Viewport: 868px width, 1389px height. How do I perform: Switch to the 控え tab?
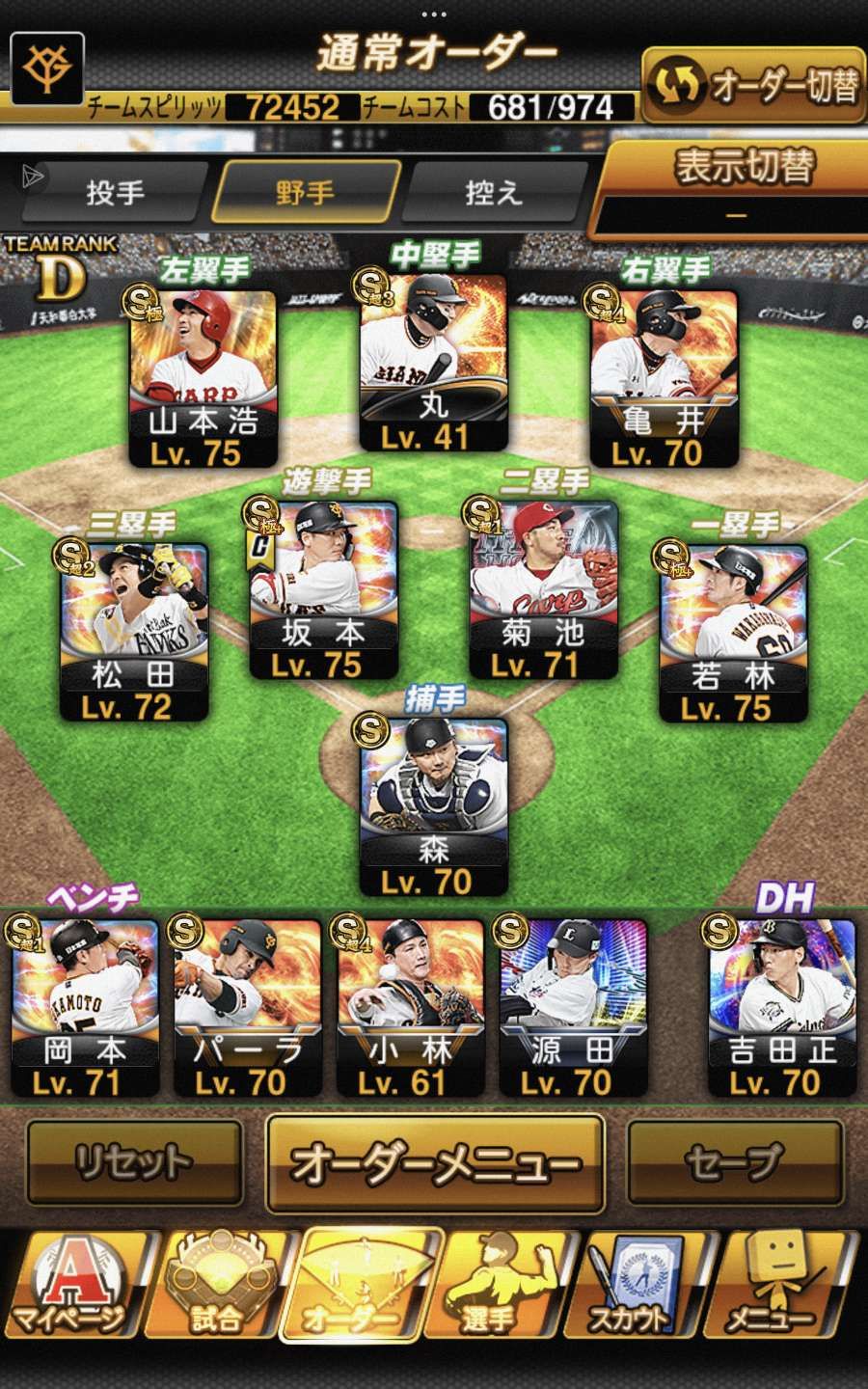click(492, 193)
